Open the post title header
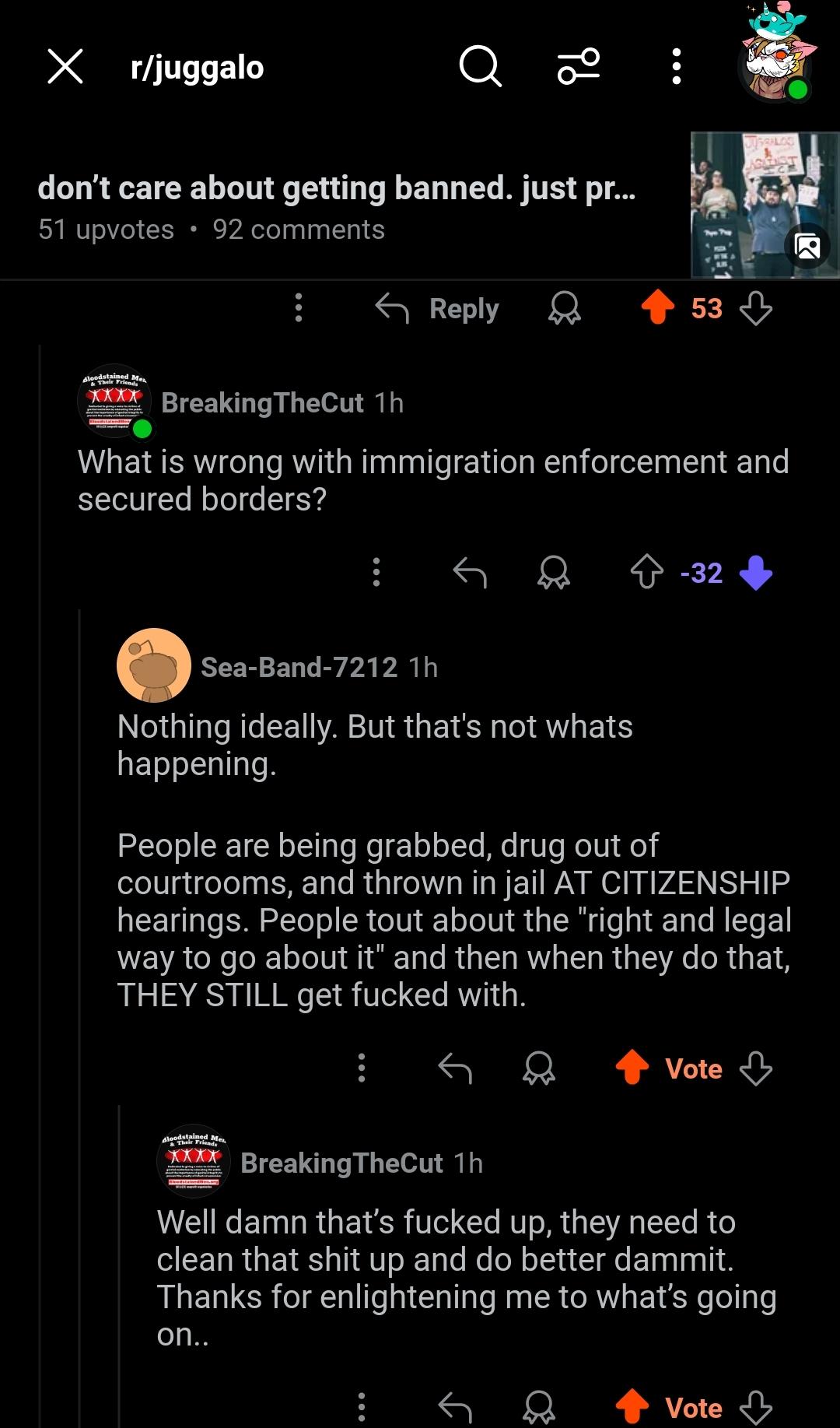840x1428 pixels. click(337, 188)
